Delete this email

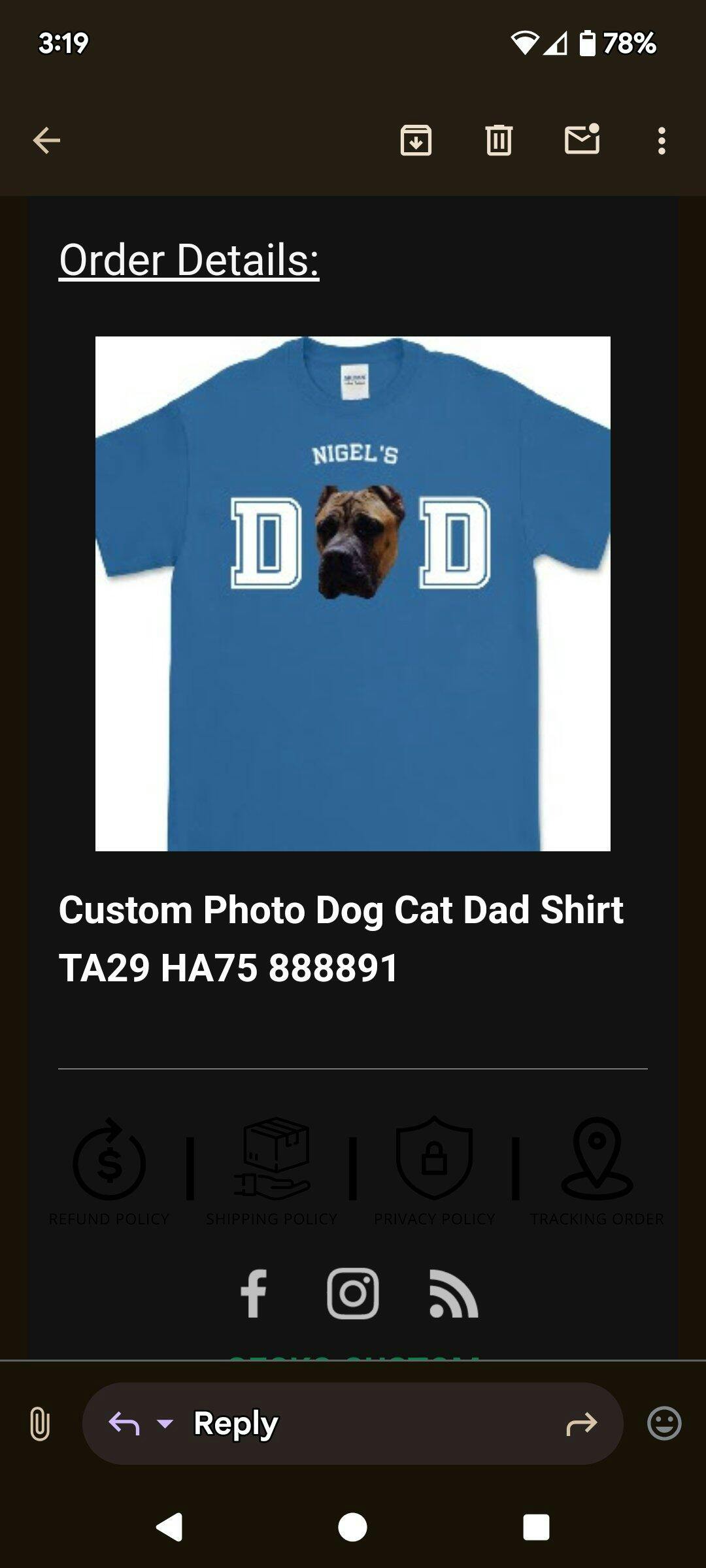point(499,140)
